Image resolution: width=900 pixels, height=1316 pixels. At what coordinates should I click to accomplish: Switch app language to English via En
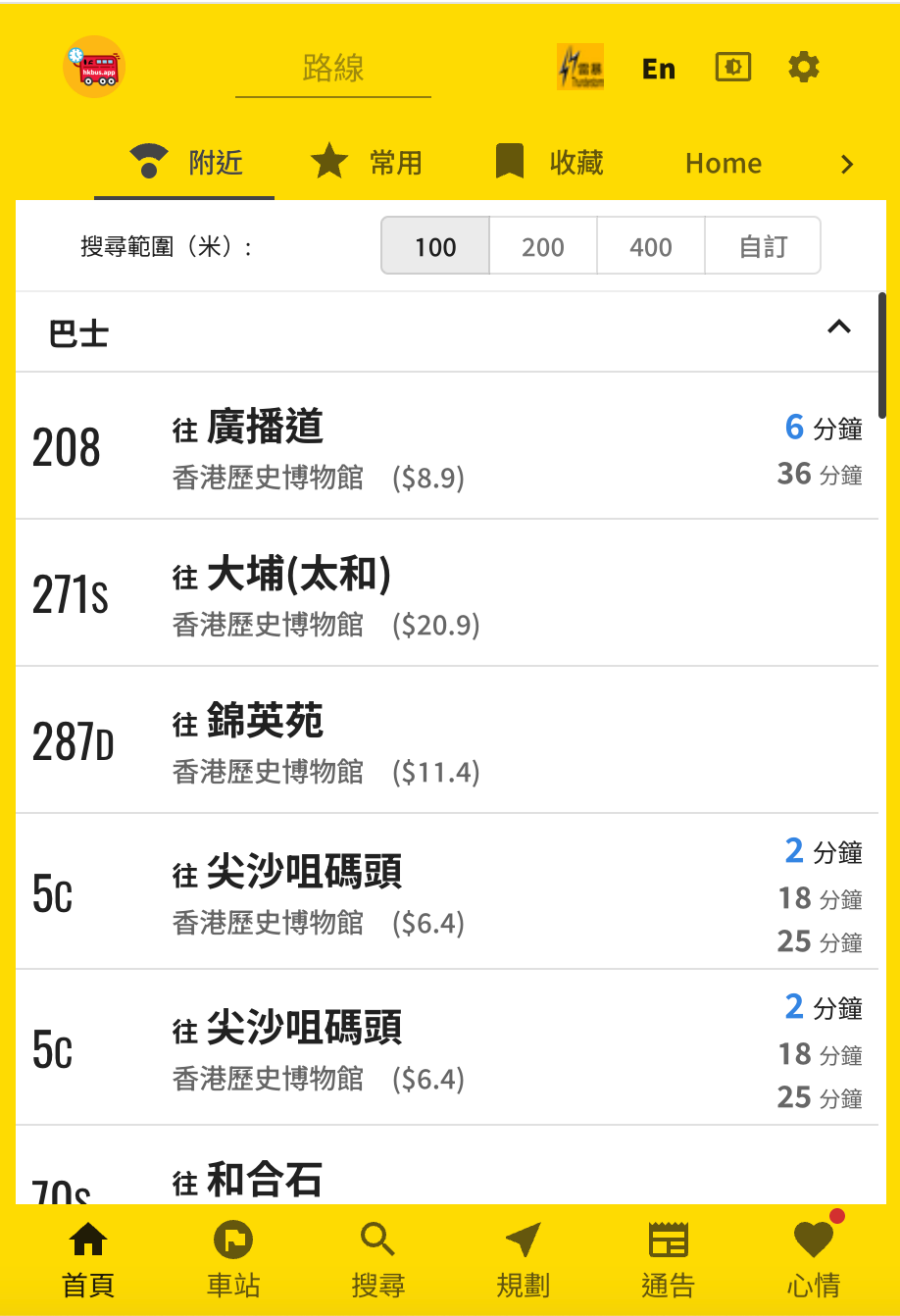point(657,67)
